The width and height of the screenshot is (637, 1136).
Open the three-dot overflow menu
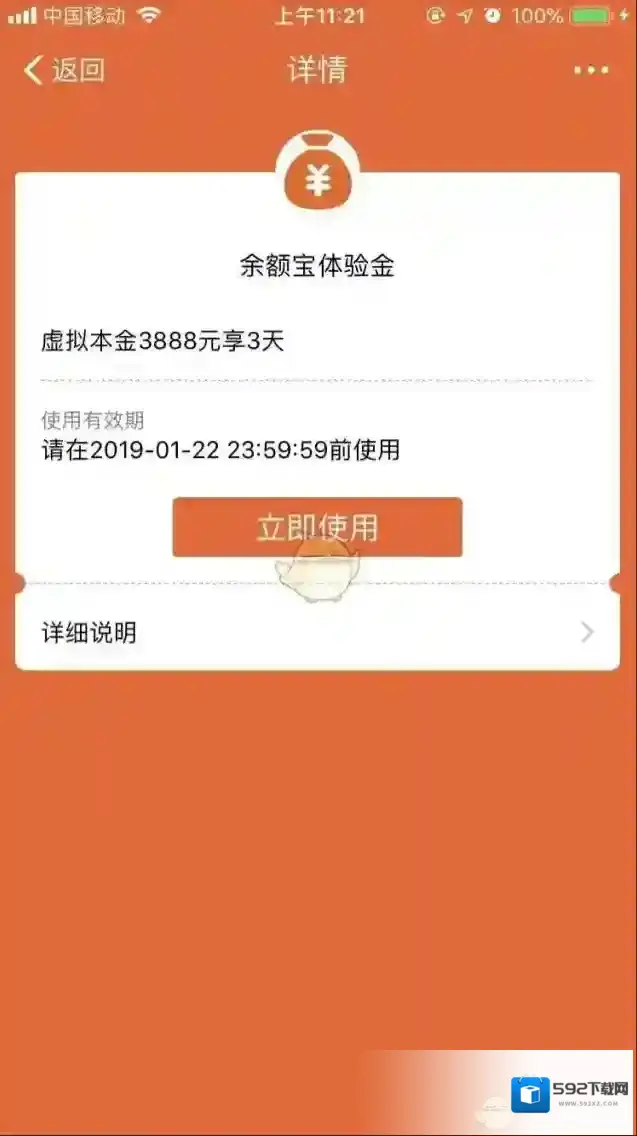(590, 70)
